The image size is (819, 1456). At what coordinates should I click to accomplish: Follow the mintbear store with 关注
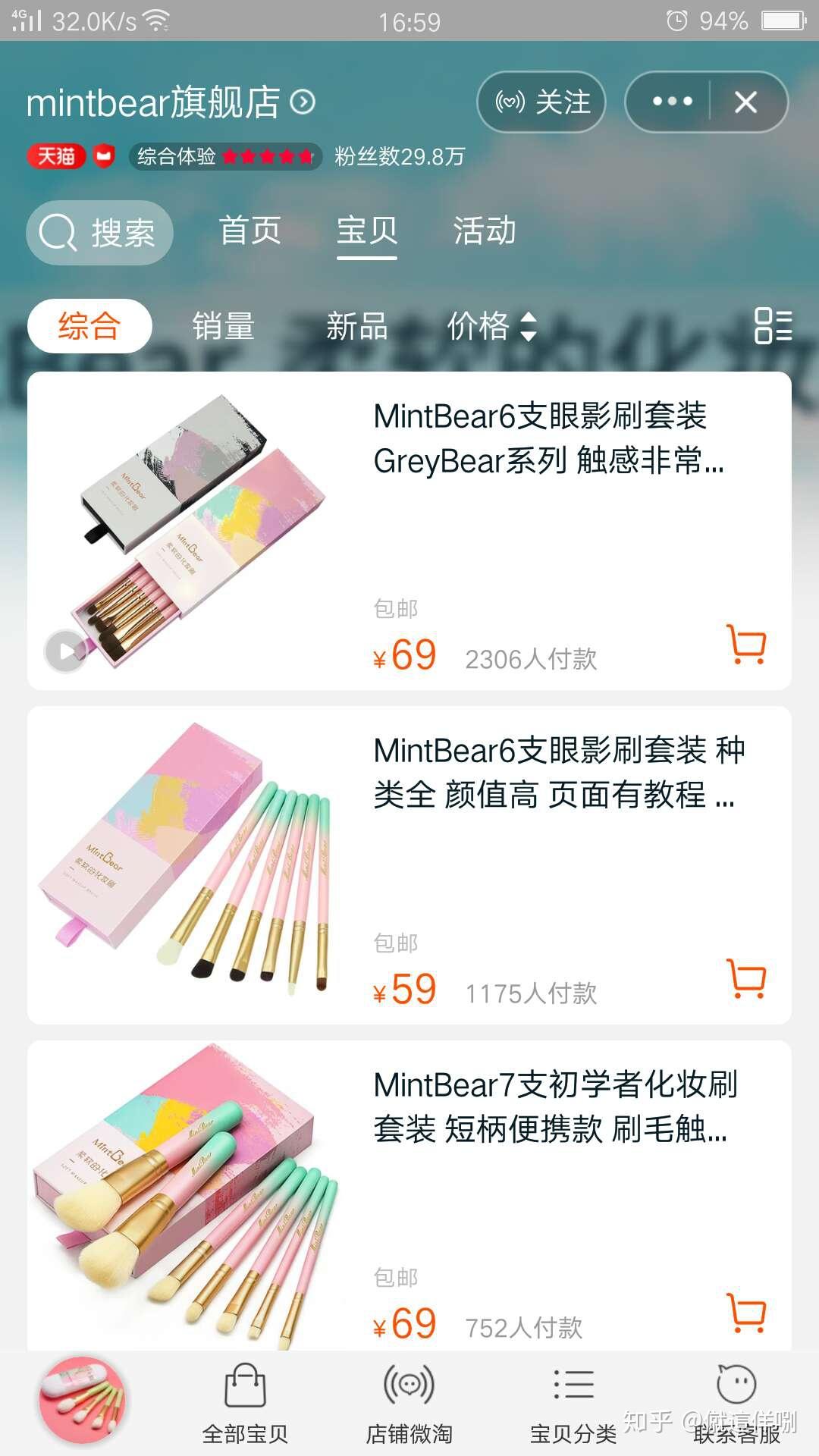[x=541, y=102]
